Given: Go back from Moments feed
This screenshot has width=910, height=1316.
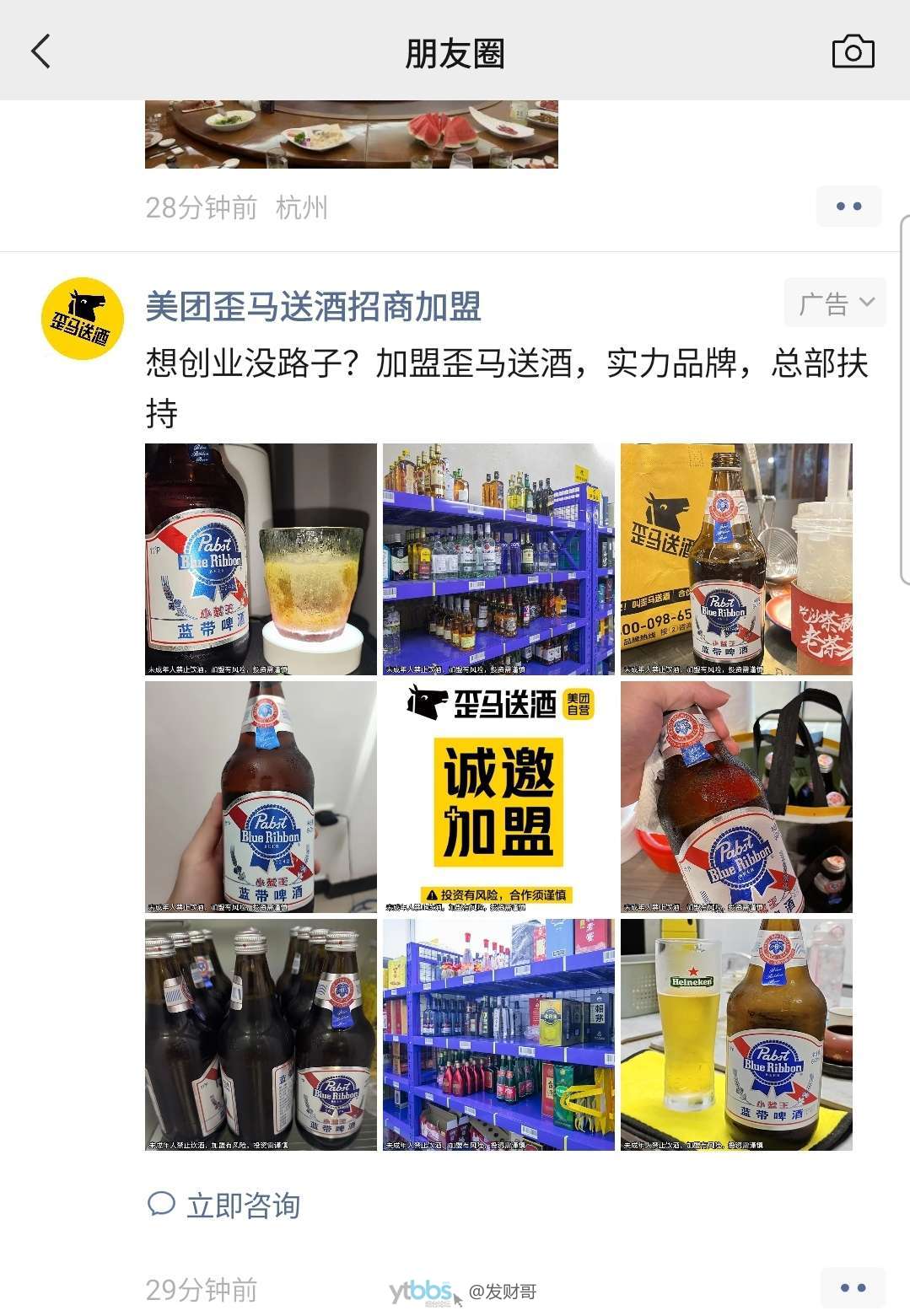Looking at the screenshot, I should [40, 52].
